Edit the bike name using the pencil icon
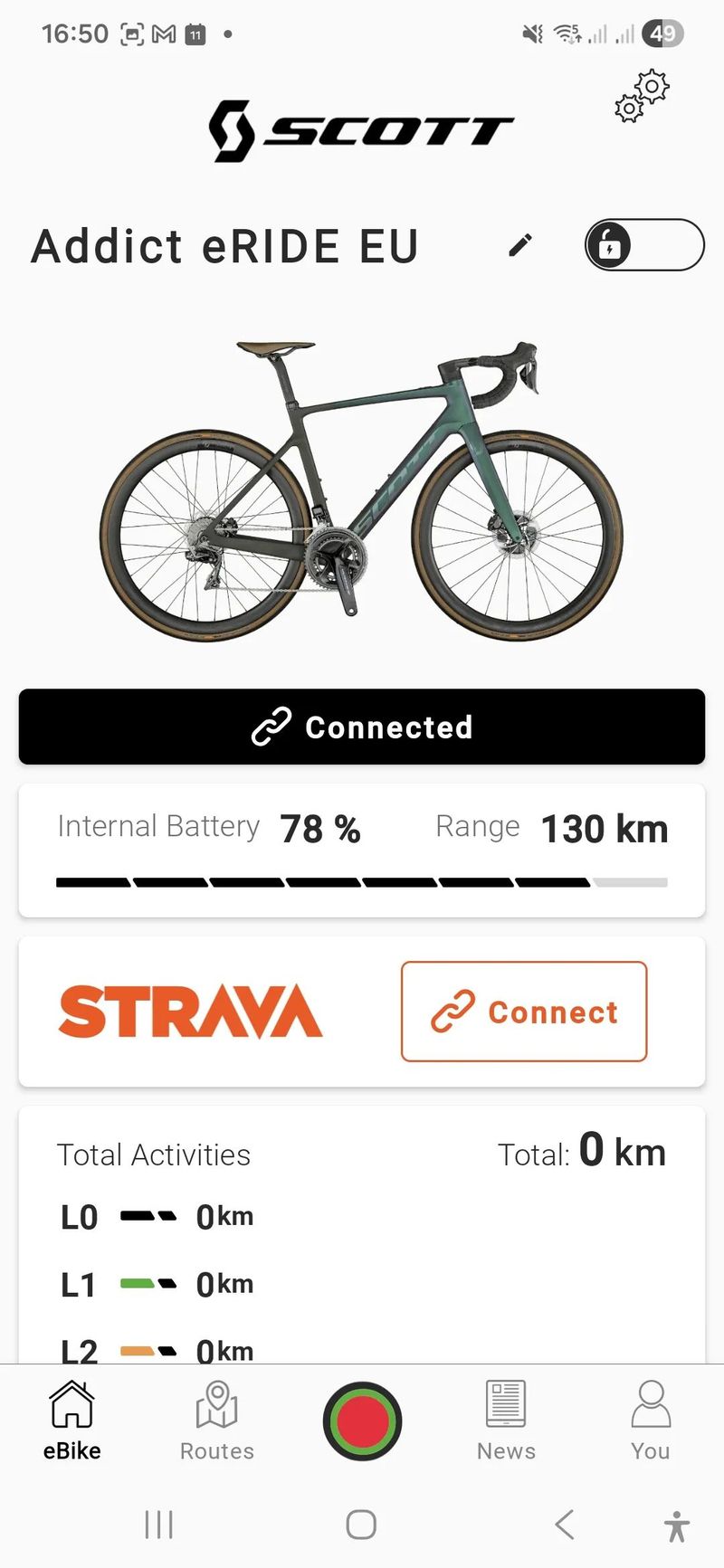Image resolution: width=724 pixels, height=1568 pixels. (x=520, y=245)
